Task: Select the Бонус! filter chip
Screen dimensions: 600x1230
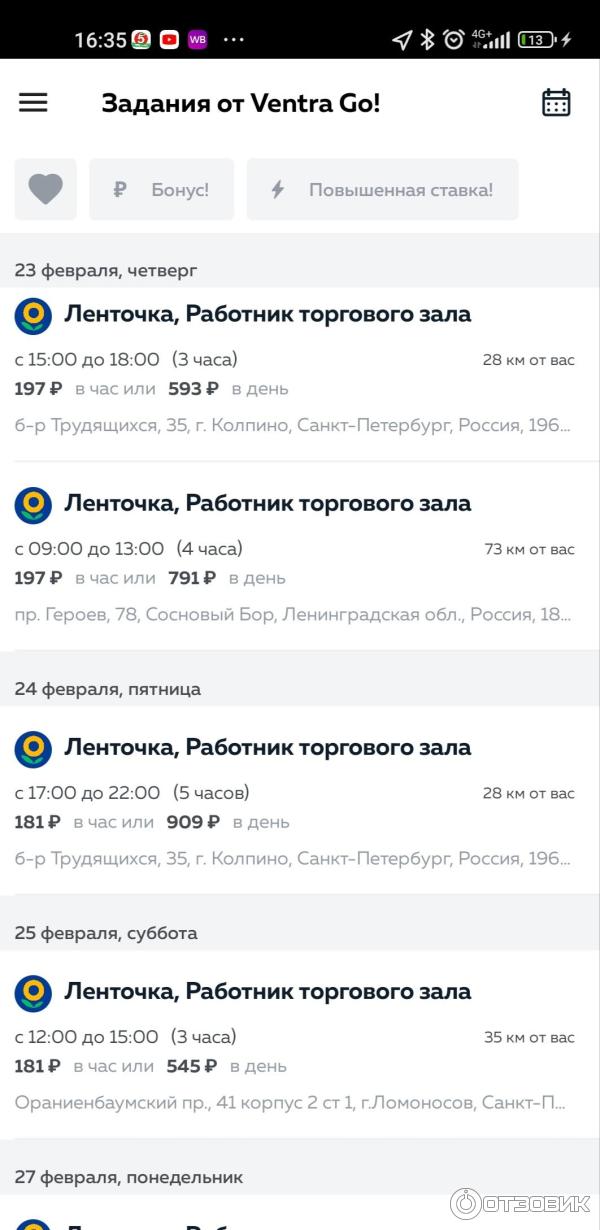Action: coord(161,189)
